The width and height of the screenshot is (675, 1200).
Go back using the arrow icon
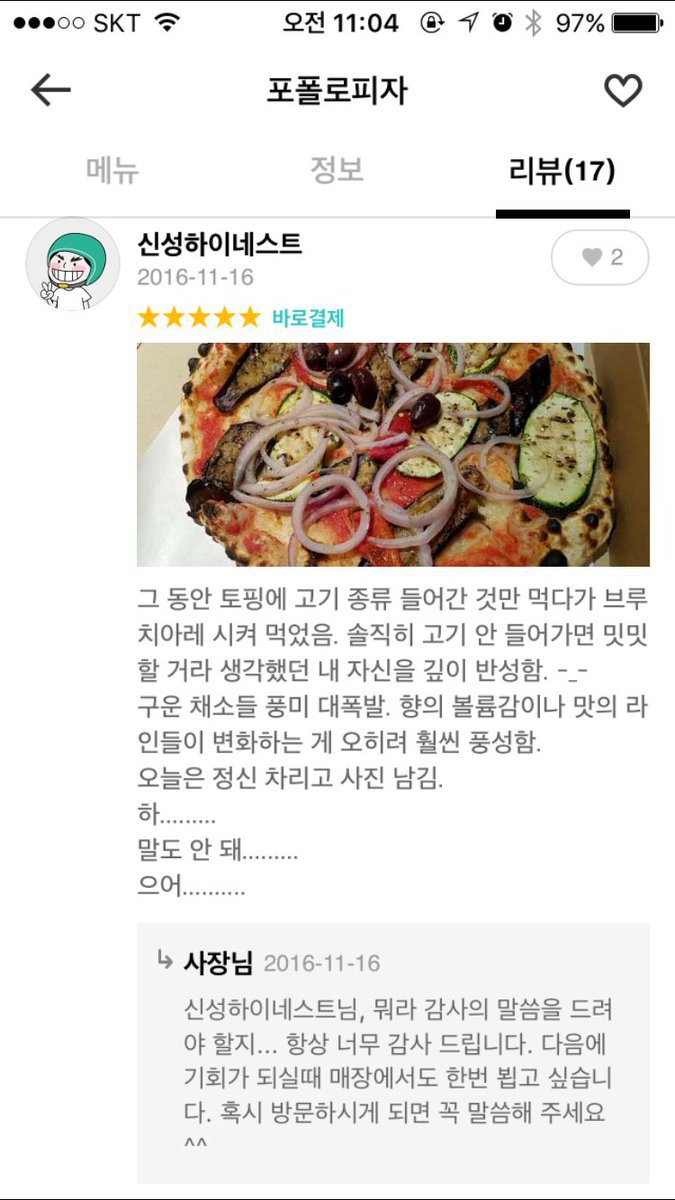point(50,90)
